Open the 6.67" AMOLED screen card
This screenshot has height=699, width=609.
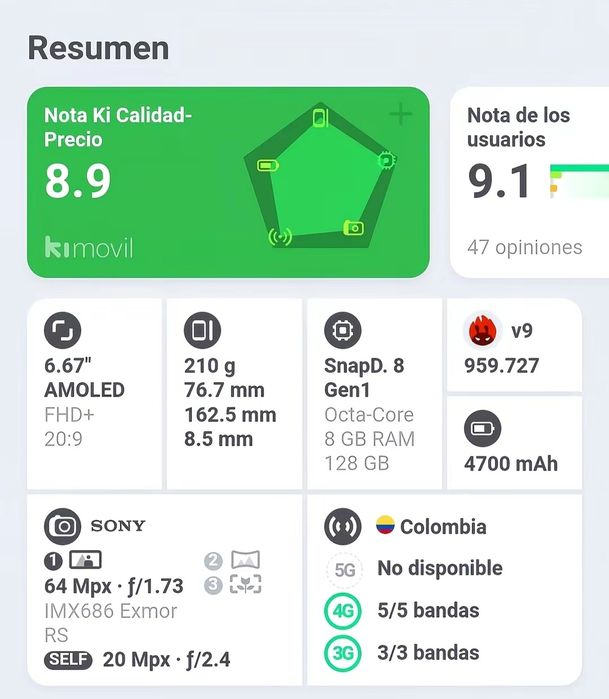click(x=94, y=394)
